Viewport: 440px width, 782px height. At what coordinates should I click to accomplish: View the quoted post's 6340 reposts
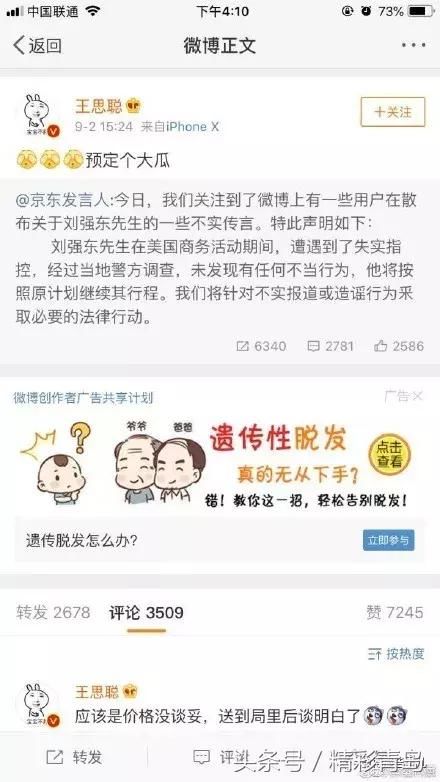tap(261, 346)
